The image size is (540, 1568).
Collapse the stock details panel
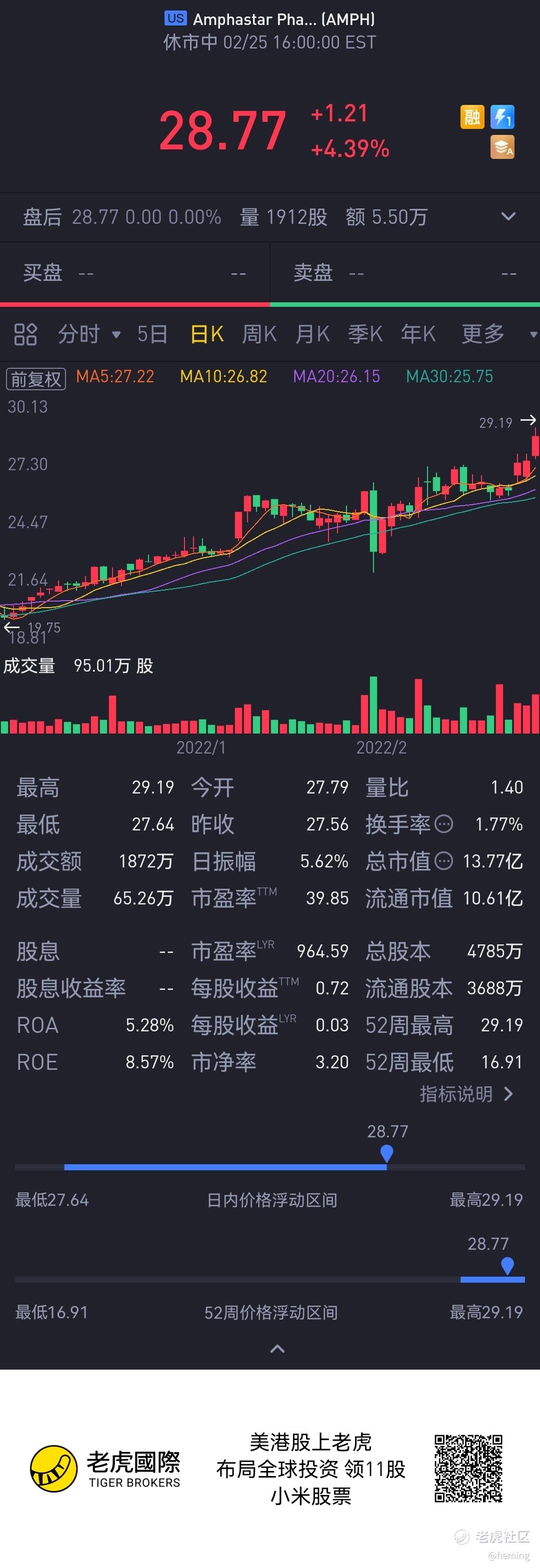point(277,1348)
